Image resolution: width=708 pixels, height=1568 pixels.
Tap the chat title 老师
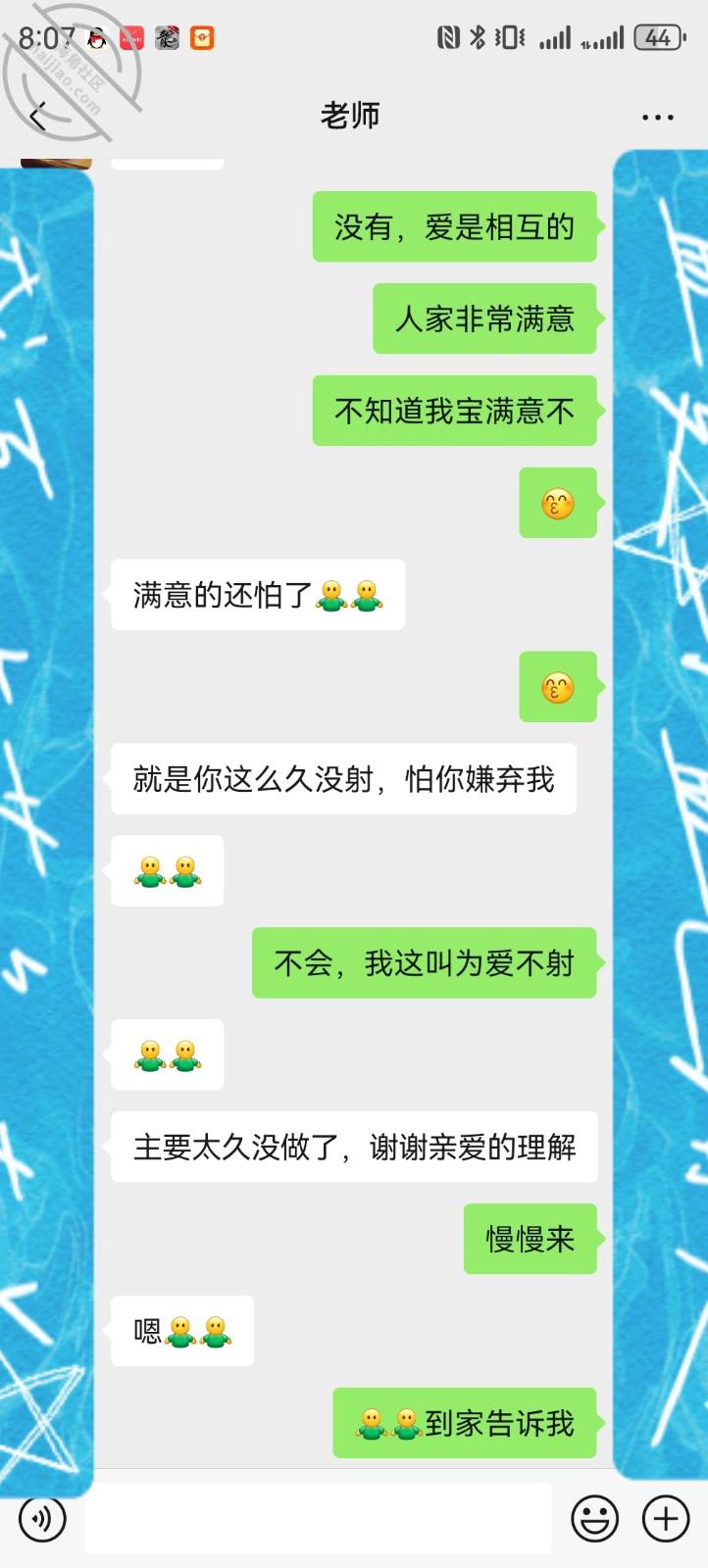(x=351, y=115)
